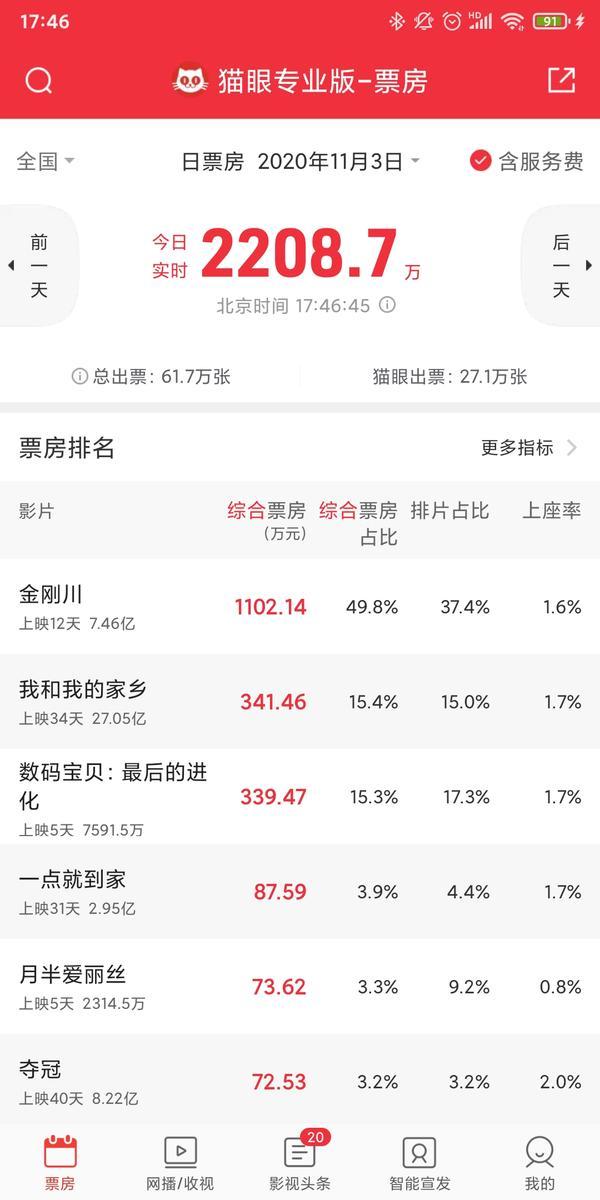Tap the info icon next to 北京时间
Viewport: 600px width, 1200px height.
tap(387, 305)
